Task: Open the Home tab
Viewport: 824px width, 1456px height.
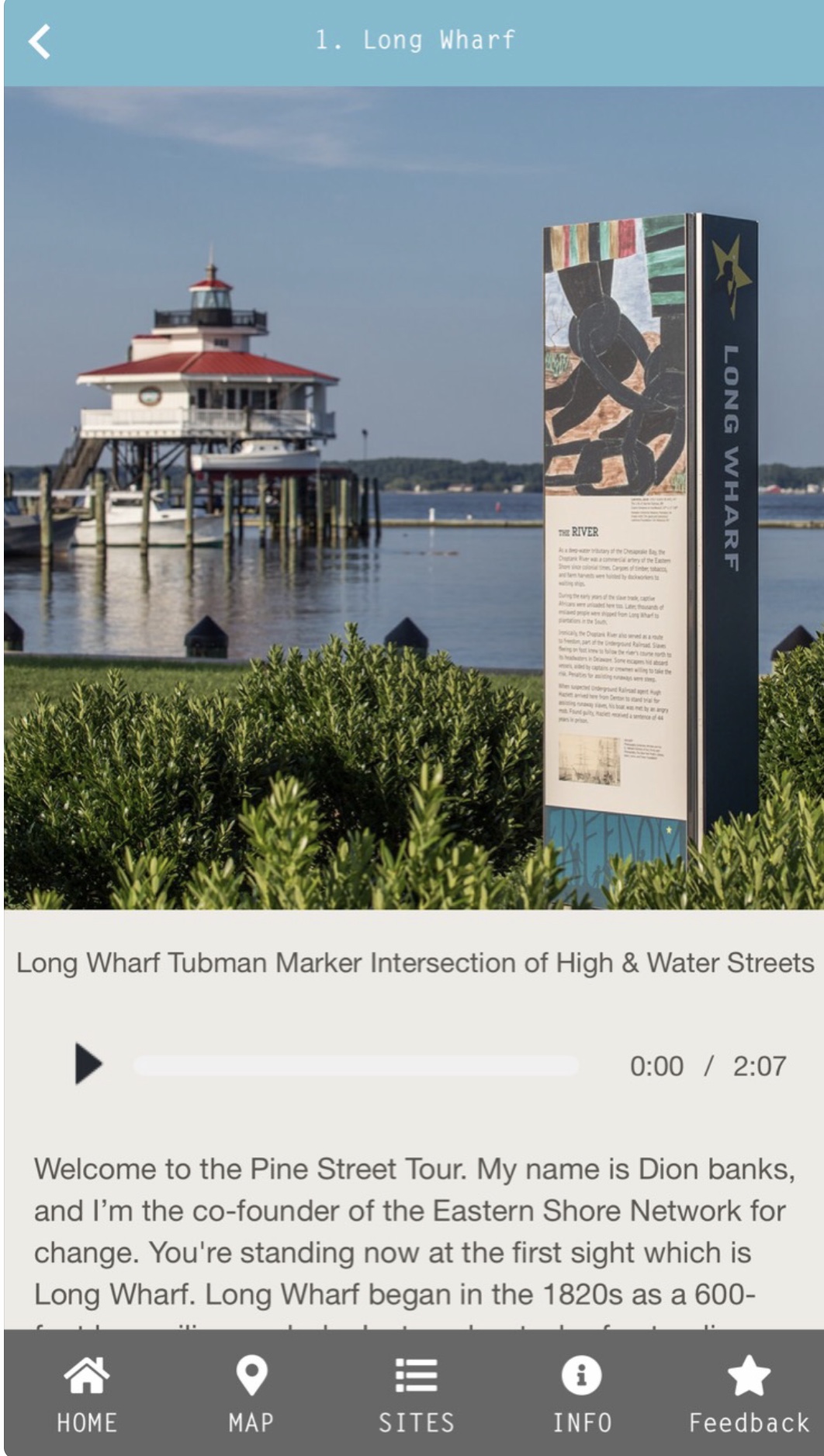Action: click(87, 1394)
